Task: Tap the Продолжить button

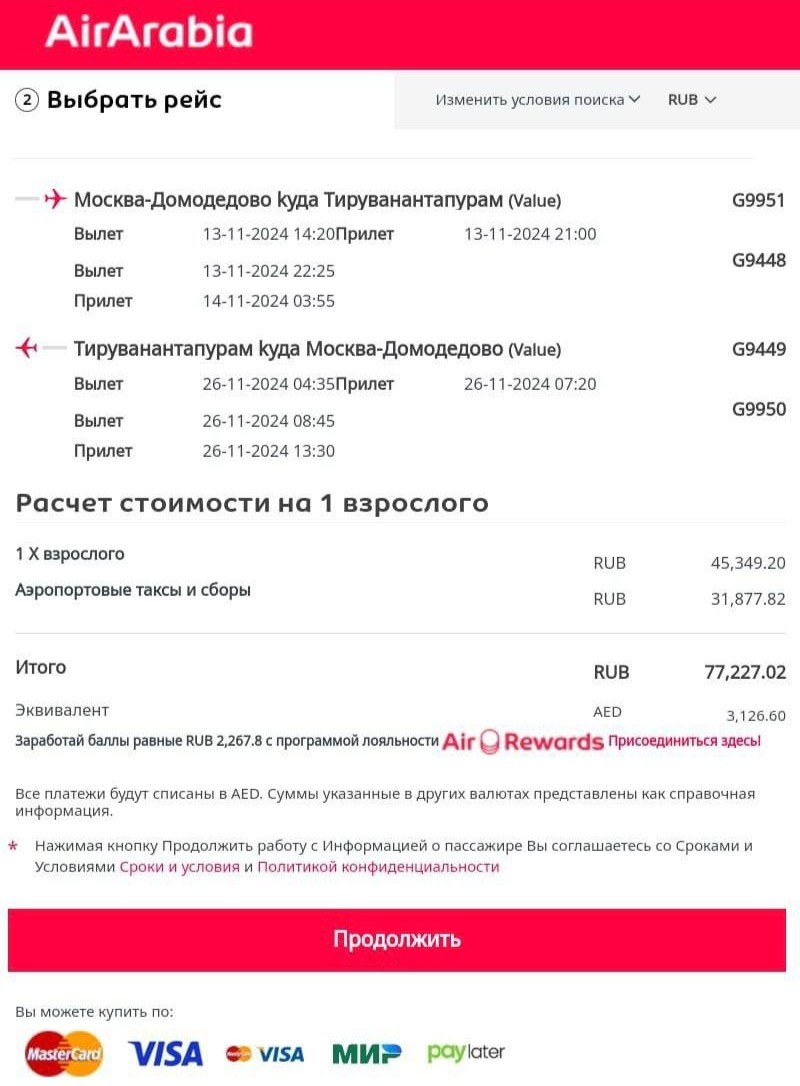Action: tap(397, 939)
